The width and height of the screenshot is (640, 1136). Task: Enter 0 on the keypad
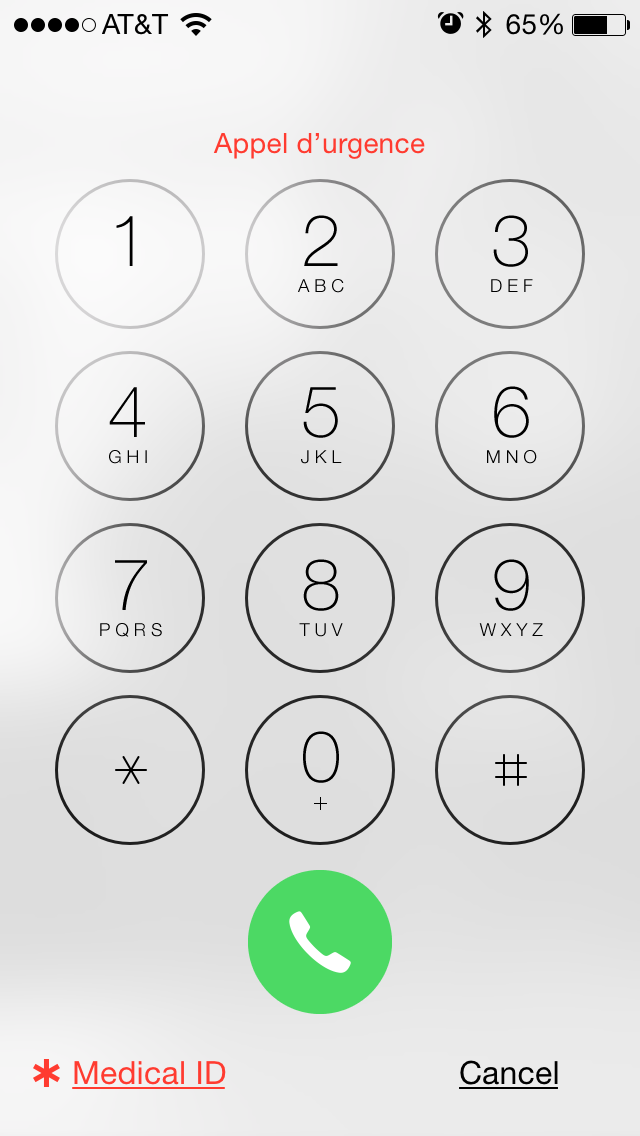point(320,770)
